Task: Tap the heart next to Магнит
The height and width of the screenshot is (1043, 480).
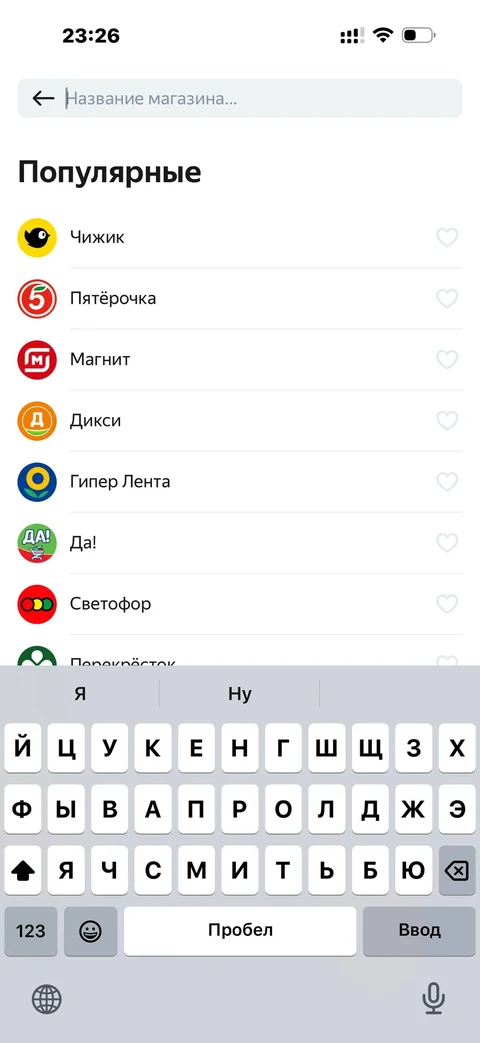Action: 447,360
